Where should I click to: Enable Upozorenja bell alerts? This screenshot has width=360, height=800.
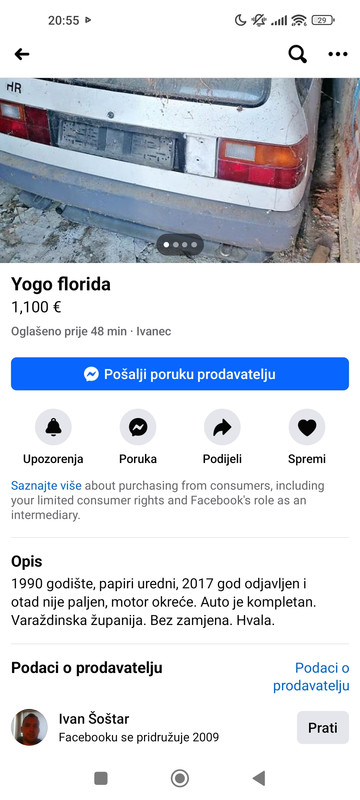point(53,427)
